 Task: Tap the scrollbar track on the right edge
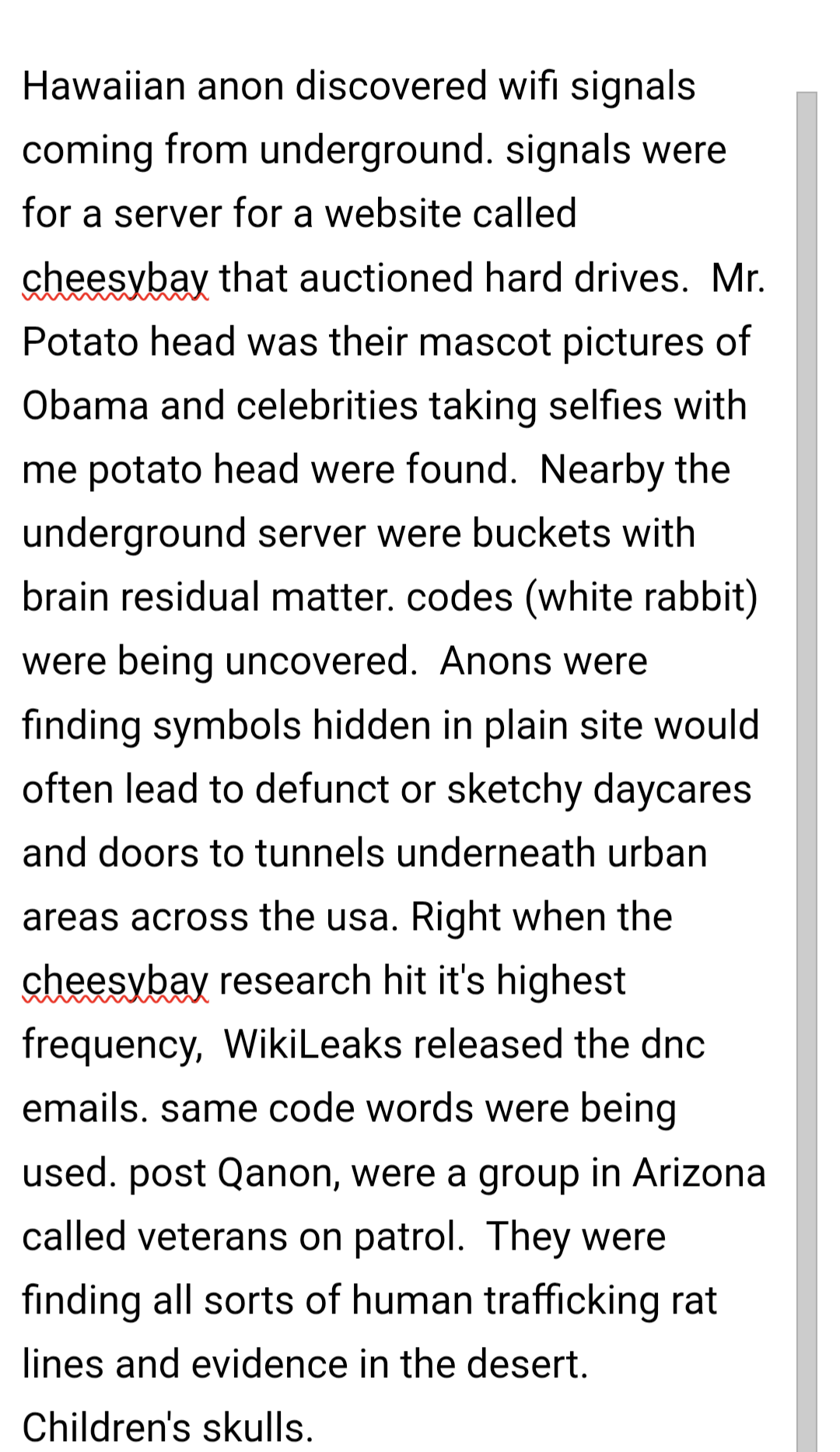click(x=807, y=771)
